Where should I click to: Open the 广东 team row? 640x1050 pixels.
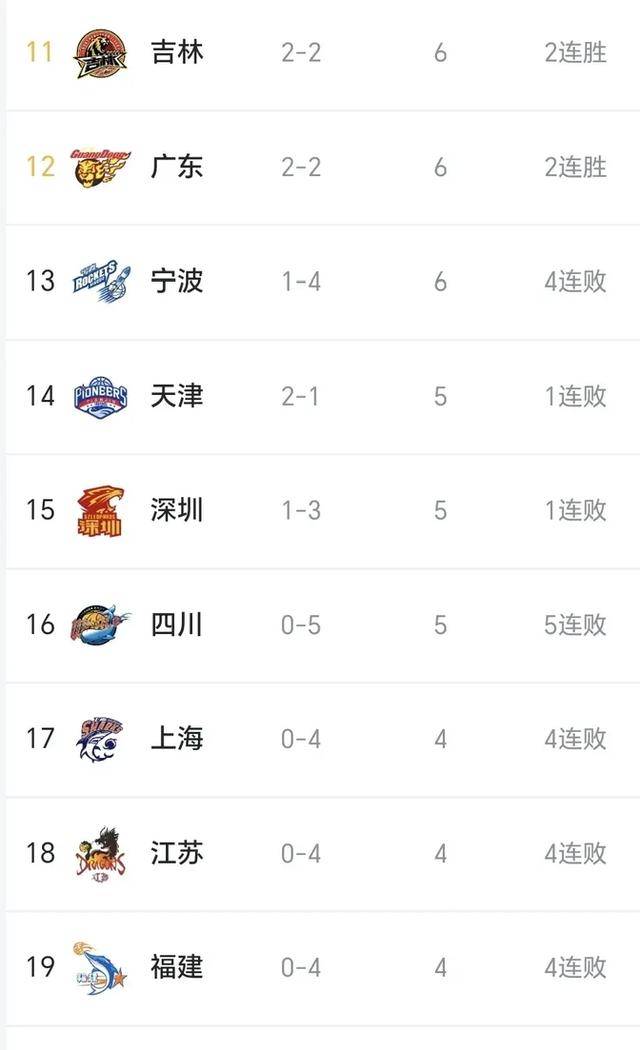point(322,167)
